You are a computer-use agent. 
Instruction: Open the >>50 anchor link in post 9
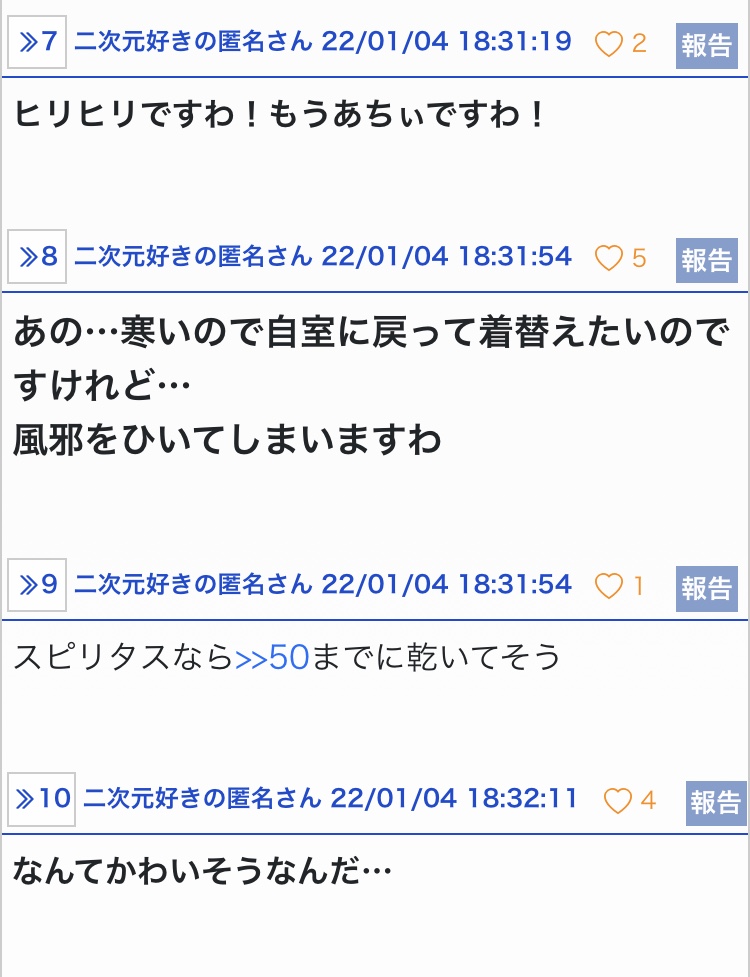(x=272, y=657)
